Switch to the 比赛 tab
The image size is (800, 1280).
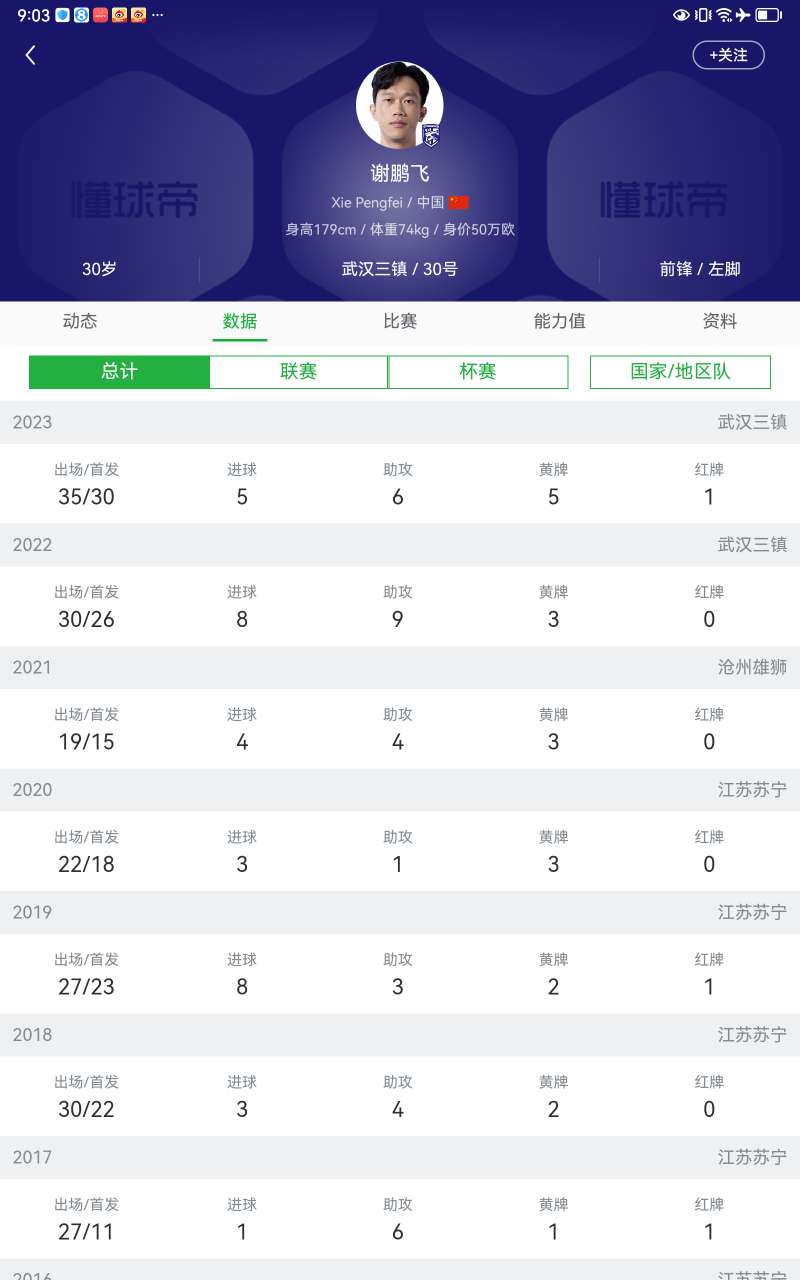click(400, 321)
